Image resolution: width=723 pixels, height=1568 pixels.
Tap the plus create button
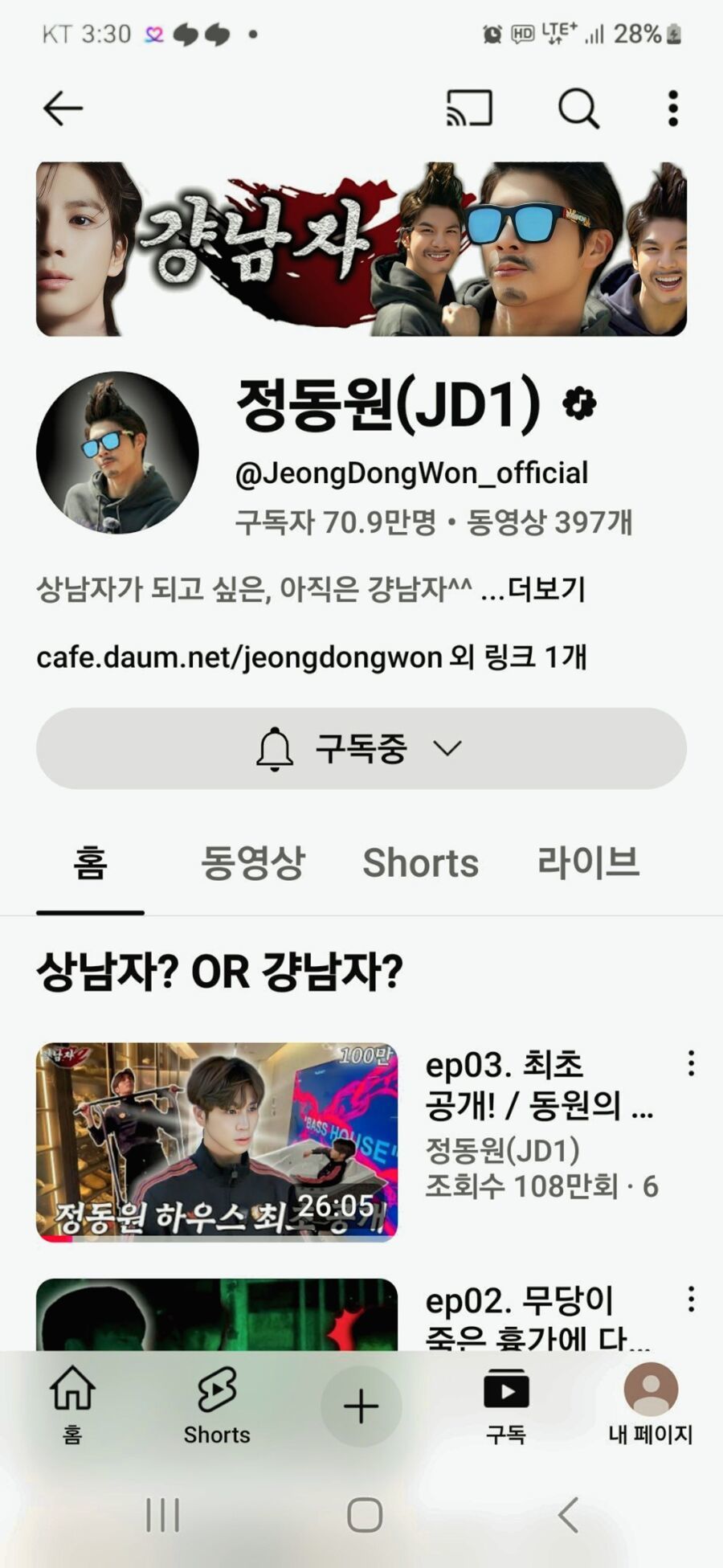pyautogui.click(x=361, y=1406)
